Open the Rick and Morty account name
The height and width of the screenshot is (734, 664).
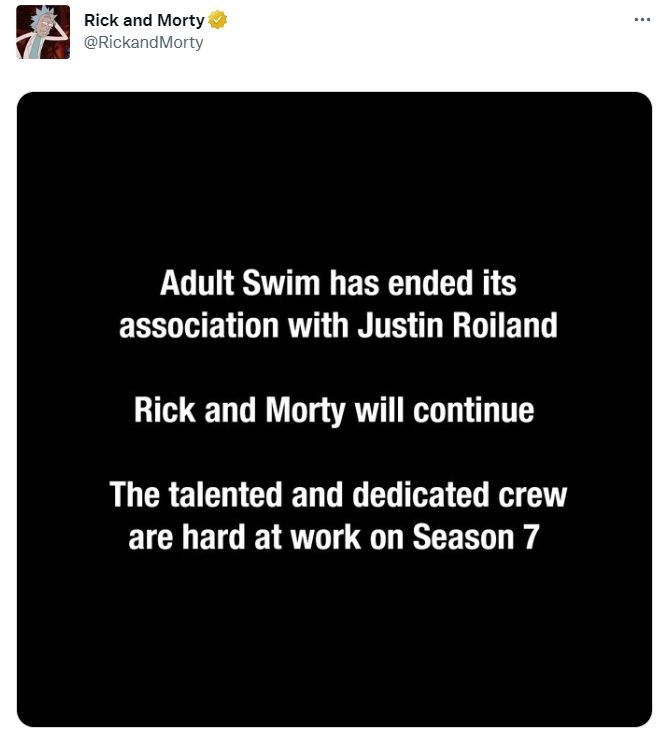click(144, 21)
